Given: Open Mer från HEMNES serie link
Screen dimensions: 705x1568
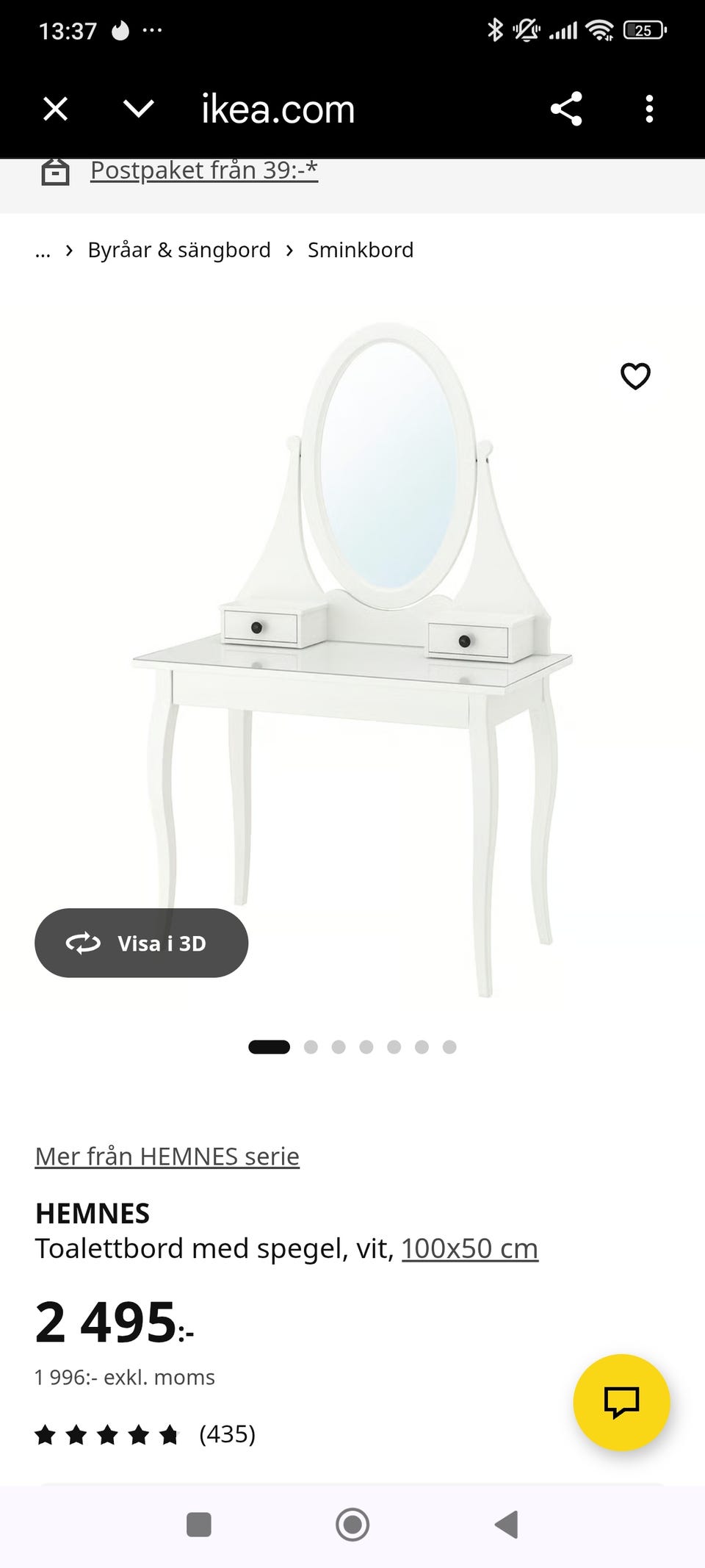Looking at the screenshot, I should tap(167, 1157).
